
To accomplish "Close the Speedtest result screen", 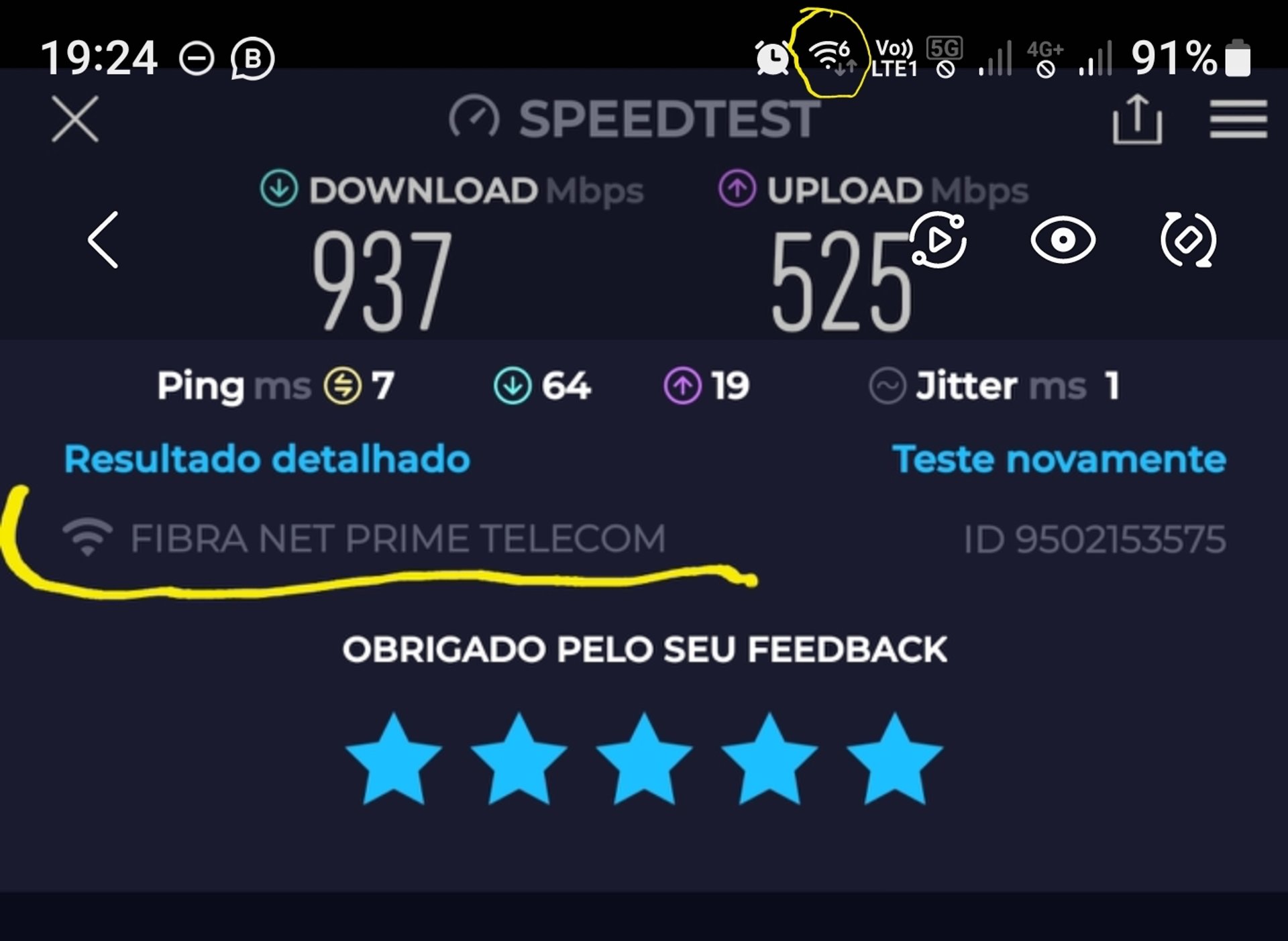I will point(75,119).
